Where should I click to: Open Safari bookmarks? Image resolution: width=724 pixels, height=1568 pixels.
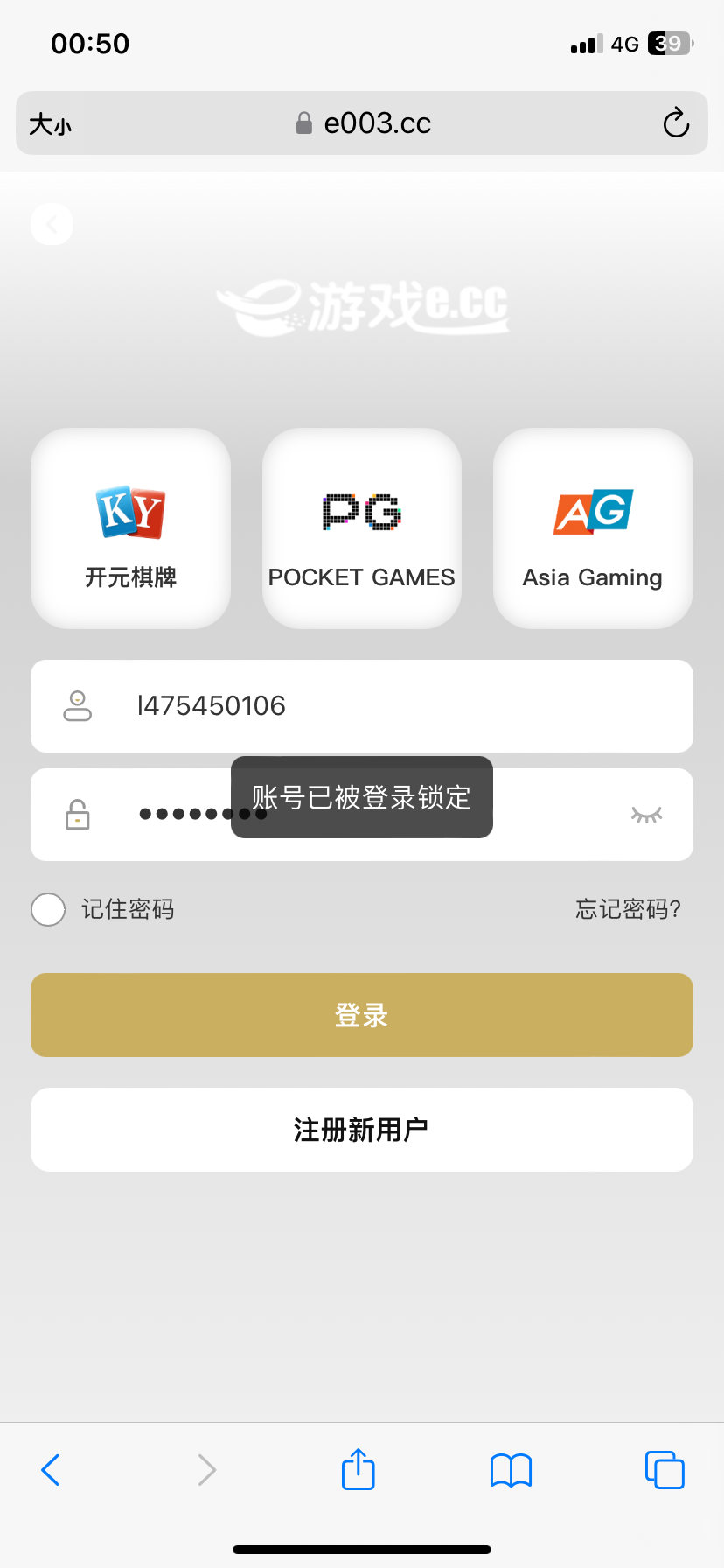[x=511, y=1470]
